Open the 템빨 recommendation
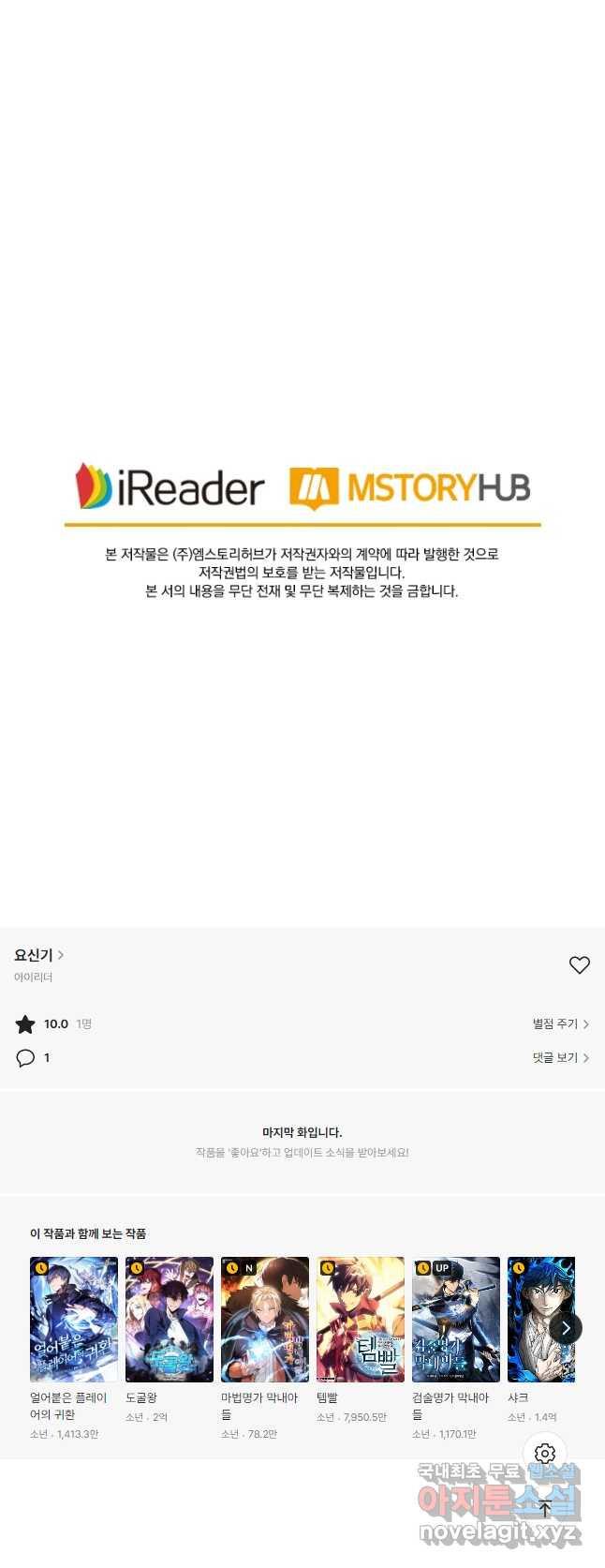The height and width of the screenshot is (1568, 605). tap(361, 1319)
